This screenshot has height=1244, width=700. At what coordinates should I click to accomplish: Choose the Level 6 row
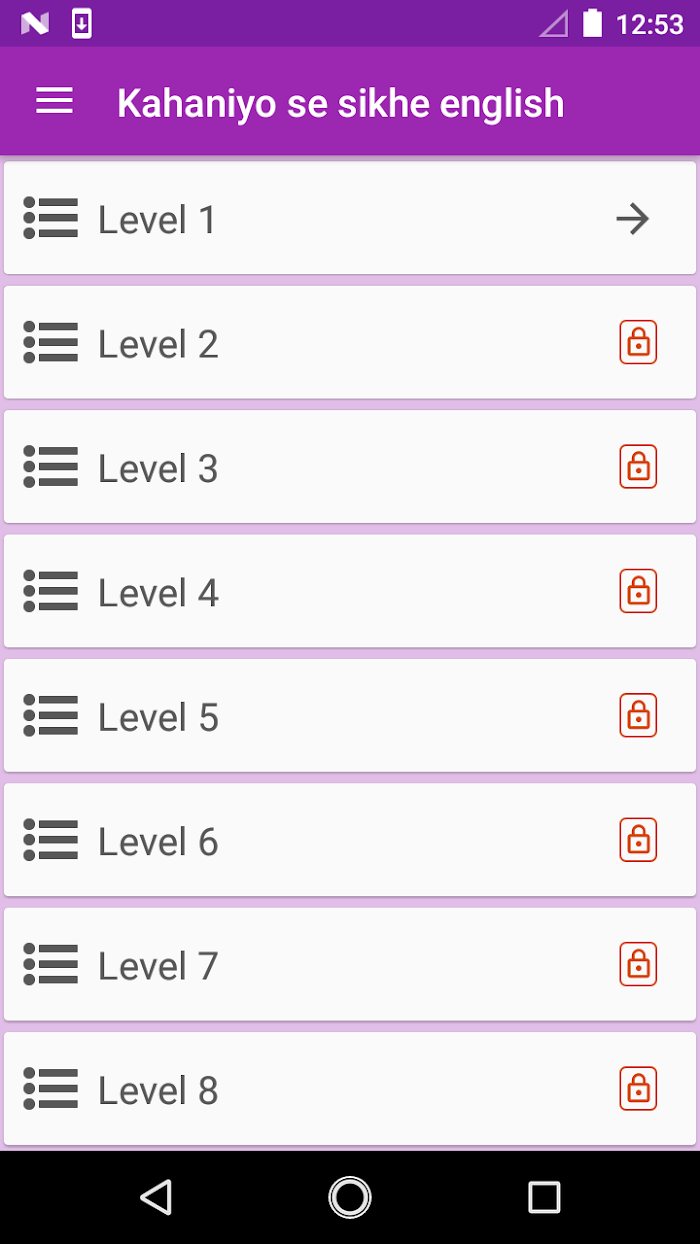pyautogui.click(x=350, y=840)
